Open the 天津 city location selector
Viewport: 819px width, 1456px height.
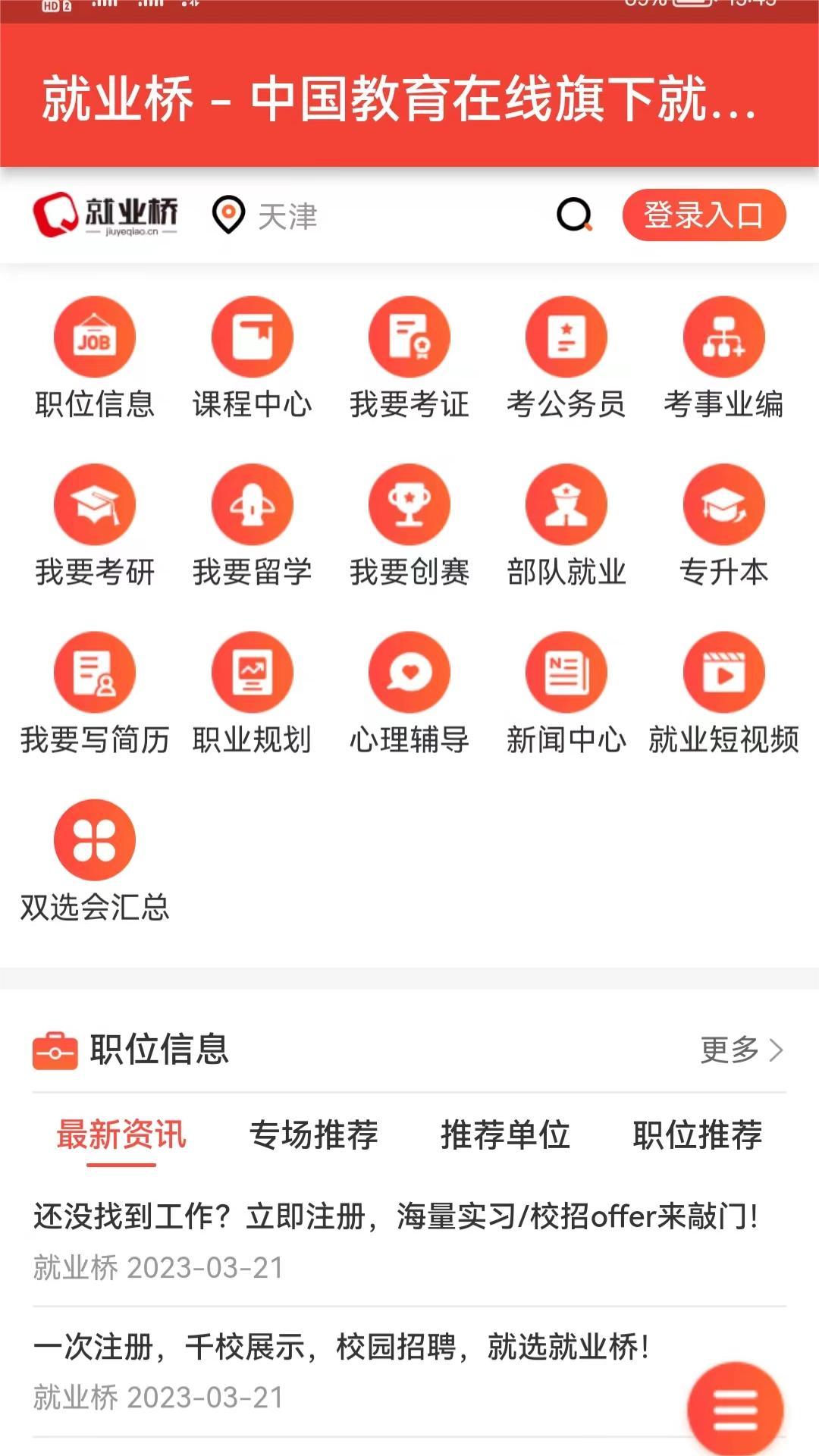(x=265, y=218)
